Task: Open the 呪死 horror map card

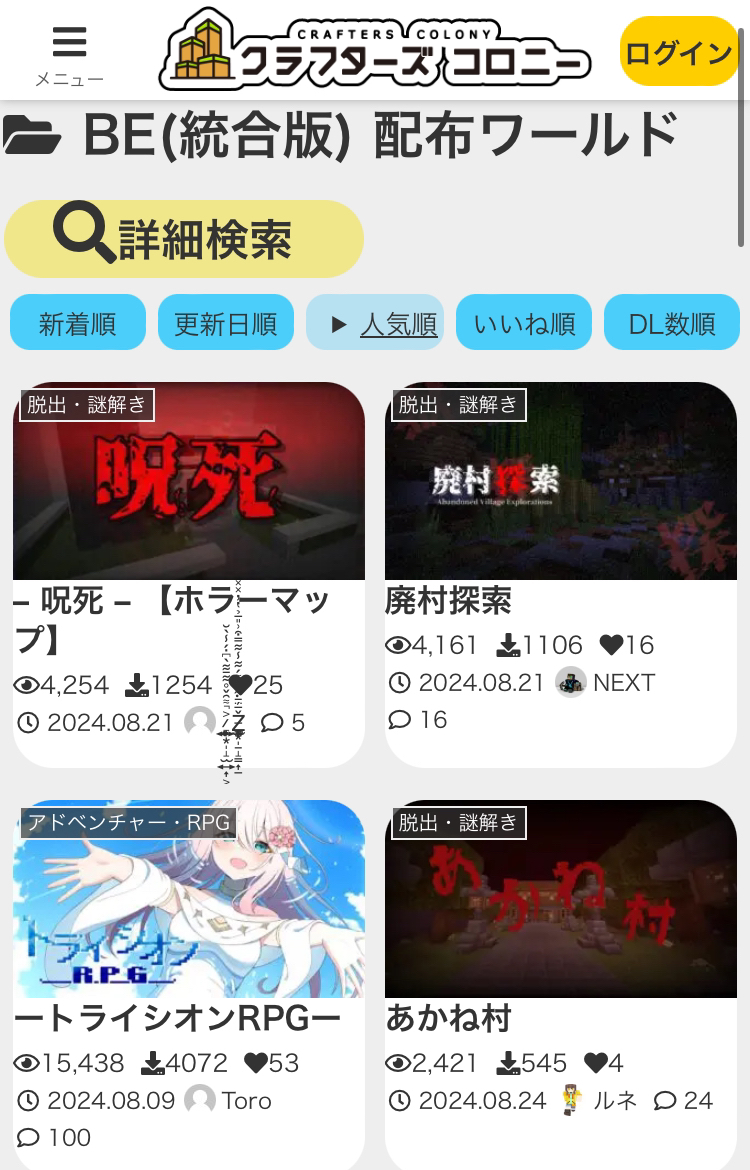Action: pyautogui.click(x=188, y=482)
